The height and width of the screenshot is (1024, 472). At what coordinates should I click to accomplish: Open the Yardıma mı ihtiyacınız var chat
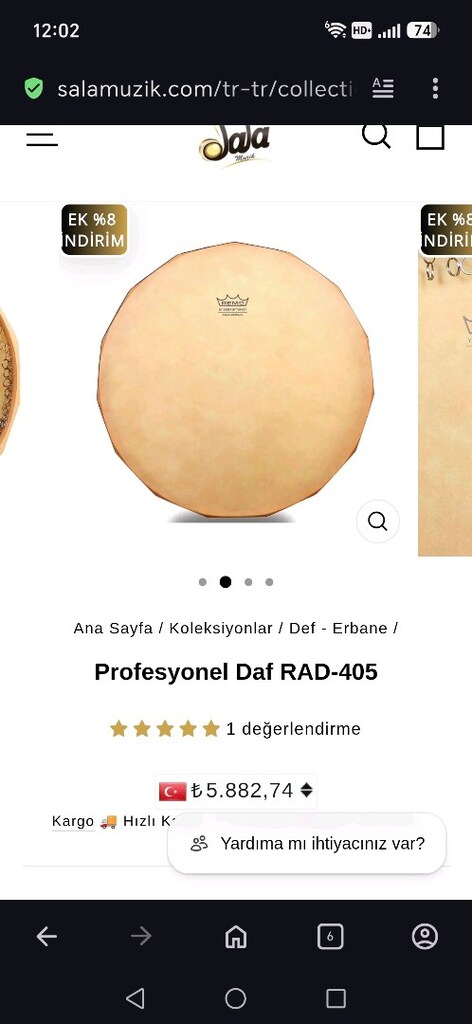click(307, 843)
